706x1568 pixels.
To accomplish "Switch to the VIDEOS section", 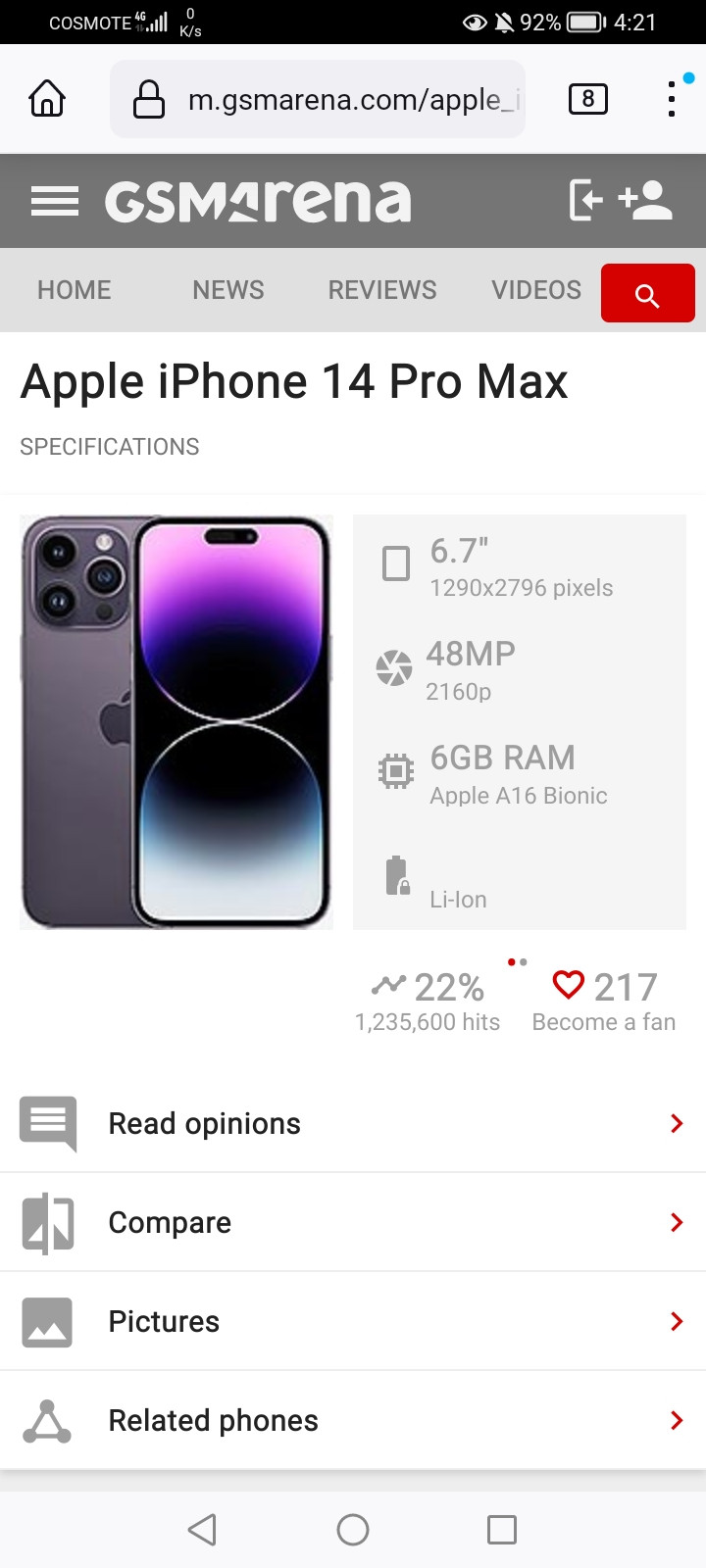I will point(536,290).
